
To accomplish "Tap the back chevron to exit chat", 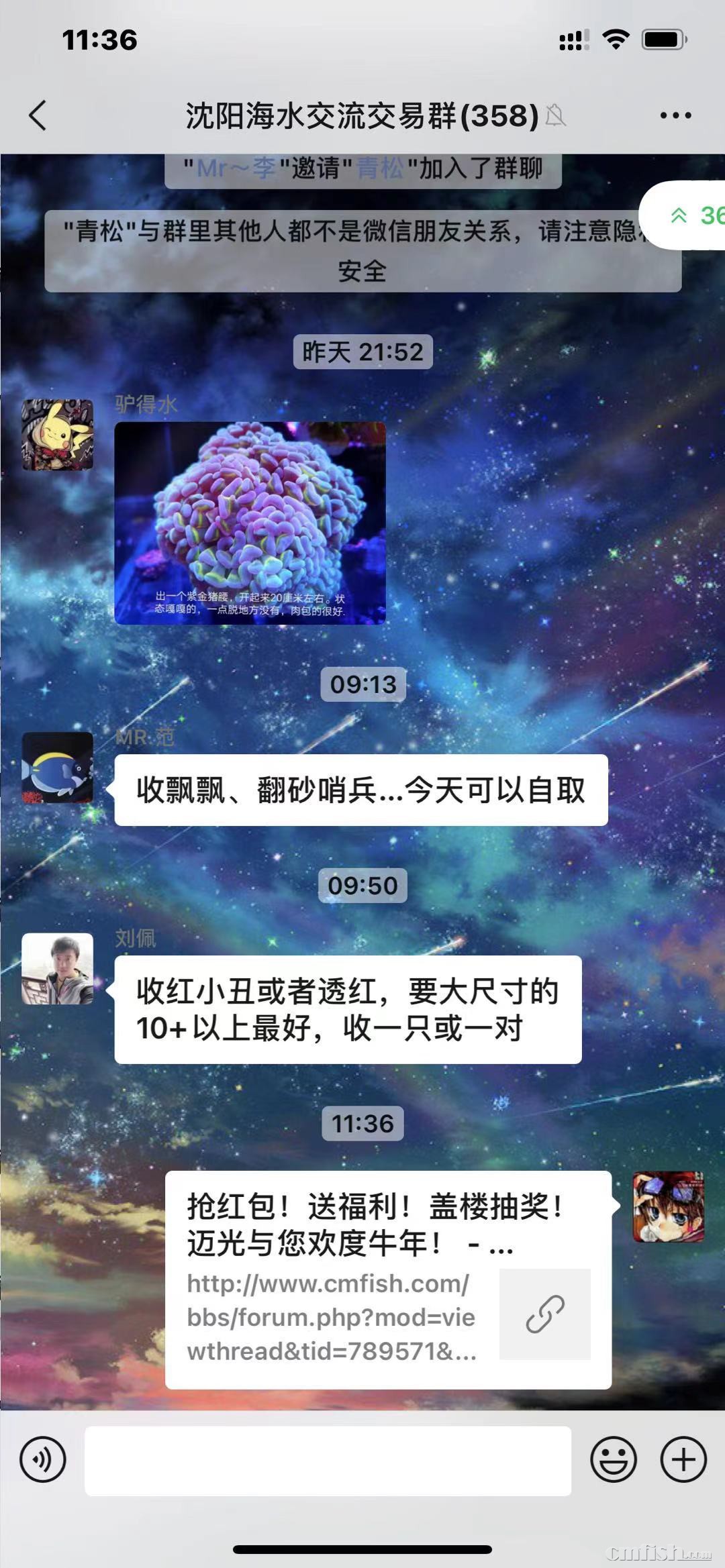I will click(x=38, y=115).
